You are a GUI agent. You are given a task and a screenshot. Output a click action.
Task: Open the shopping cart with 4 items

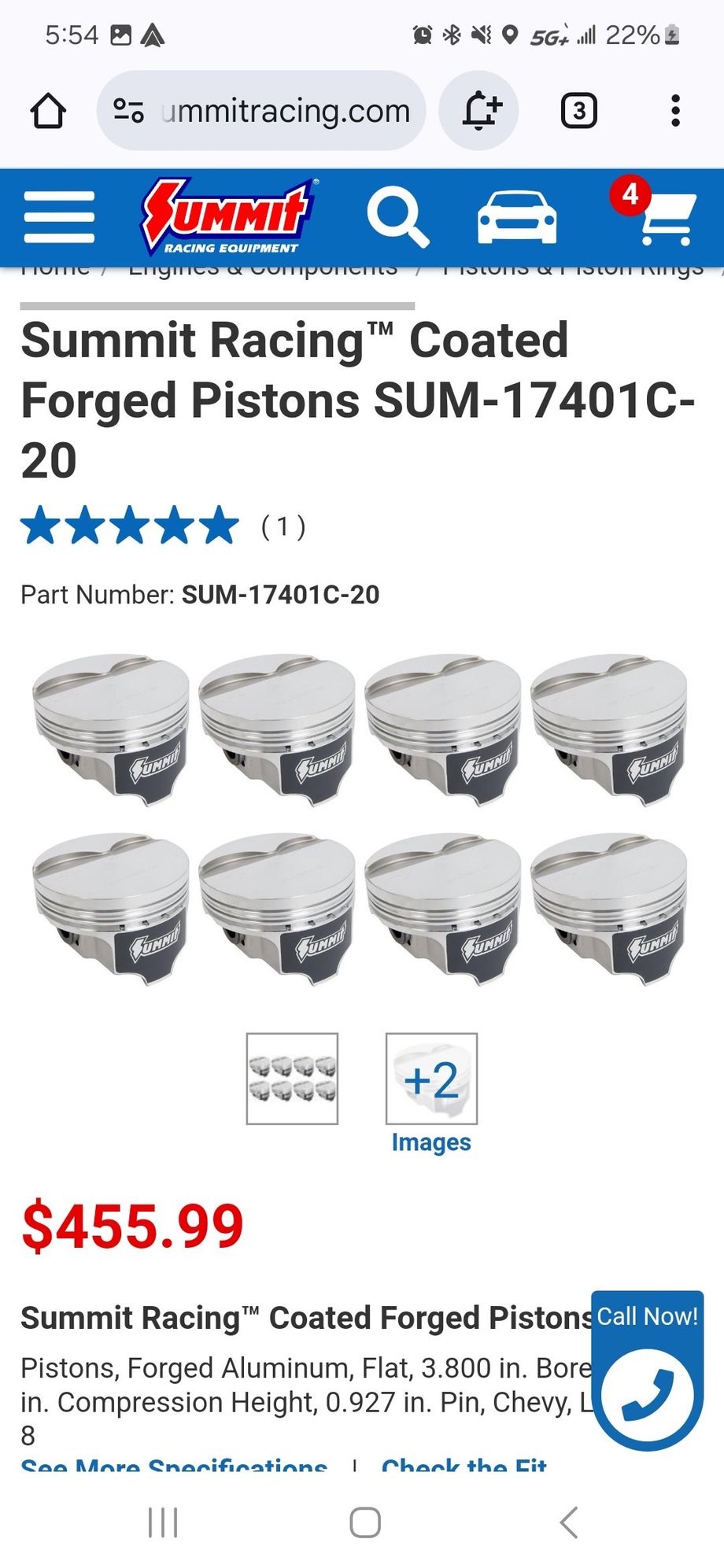click(x=663, y=217)
